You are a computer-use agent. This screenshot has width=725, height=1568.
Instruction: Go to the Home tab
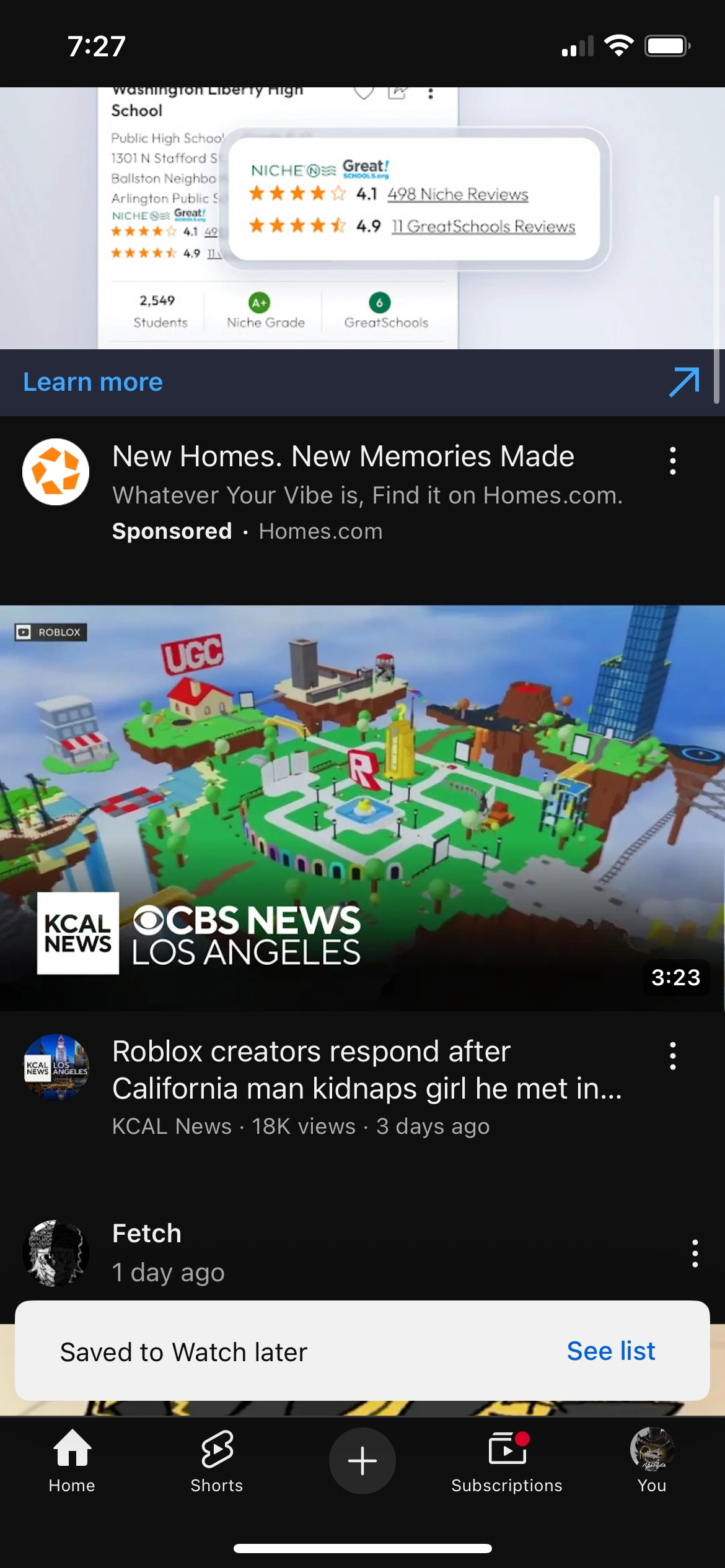pyautogui.click(x=72, y=1460)
